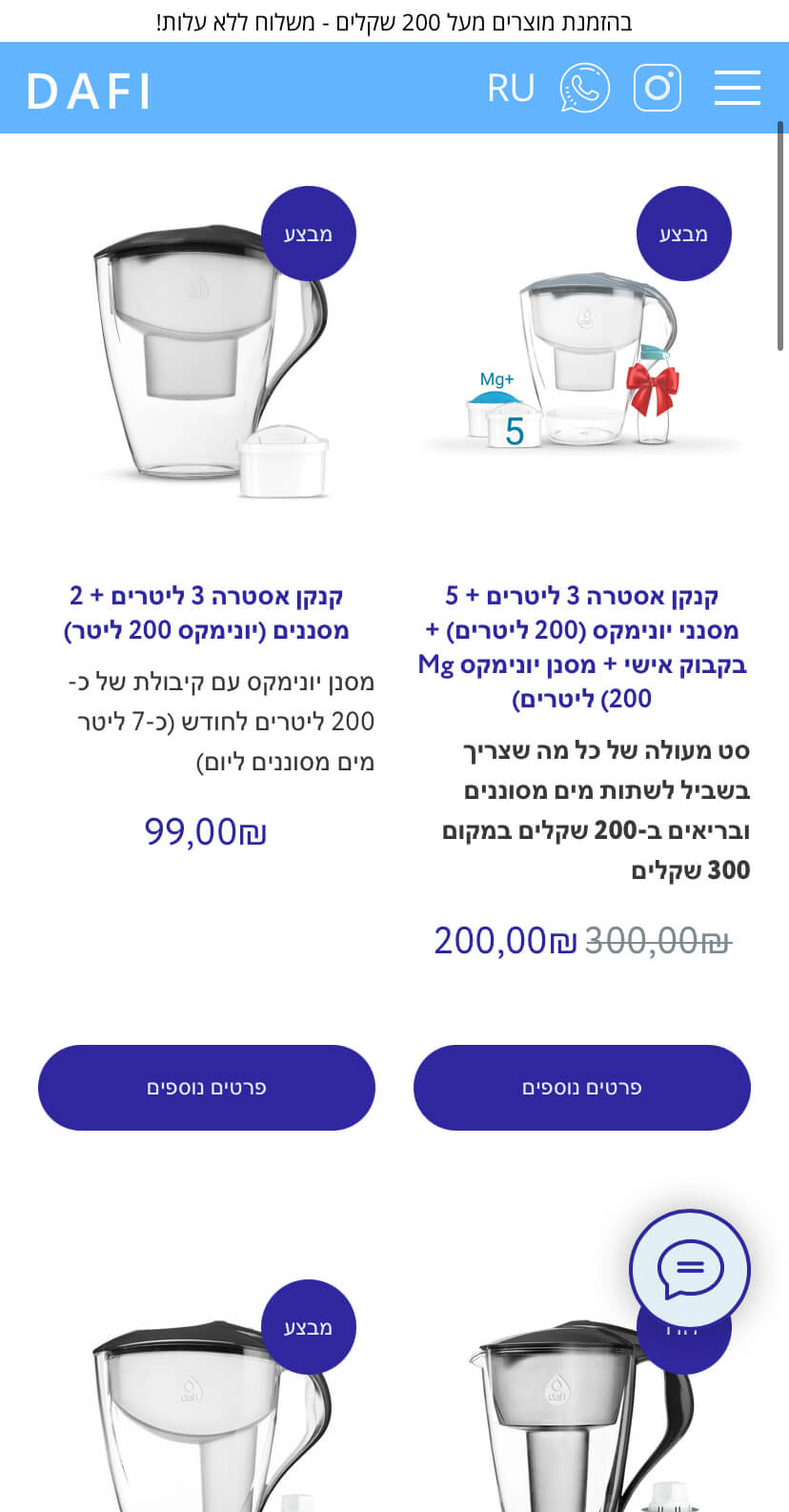Screen dimensions: 789x1512
Task: Tap פרטים נוספים for the 200,00₪ set
Action: [582, 1088]
